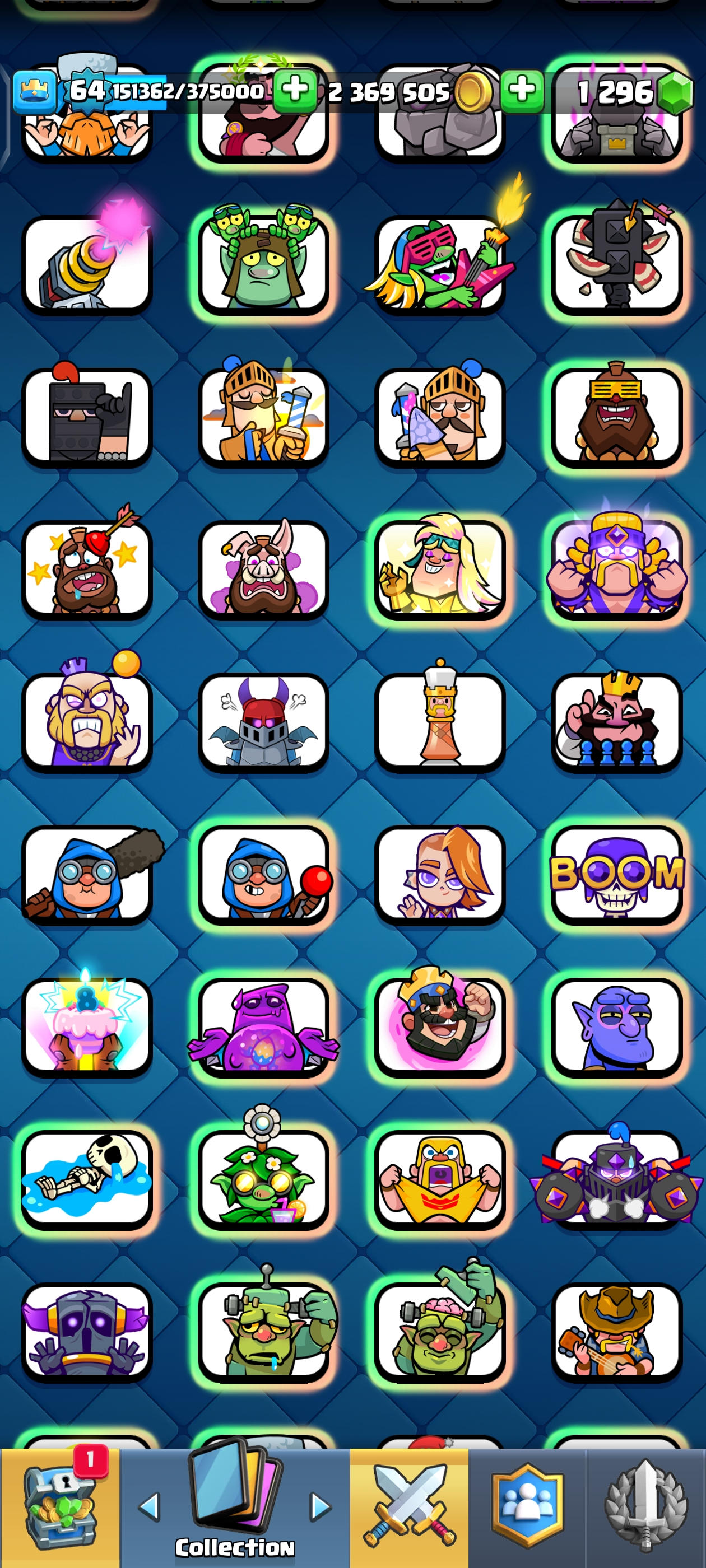Viewport: 706px width, 1568px height.
Task: Select the pig-nosed hog rider emote
Action: [263, 570]
